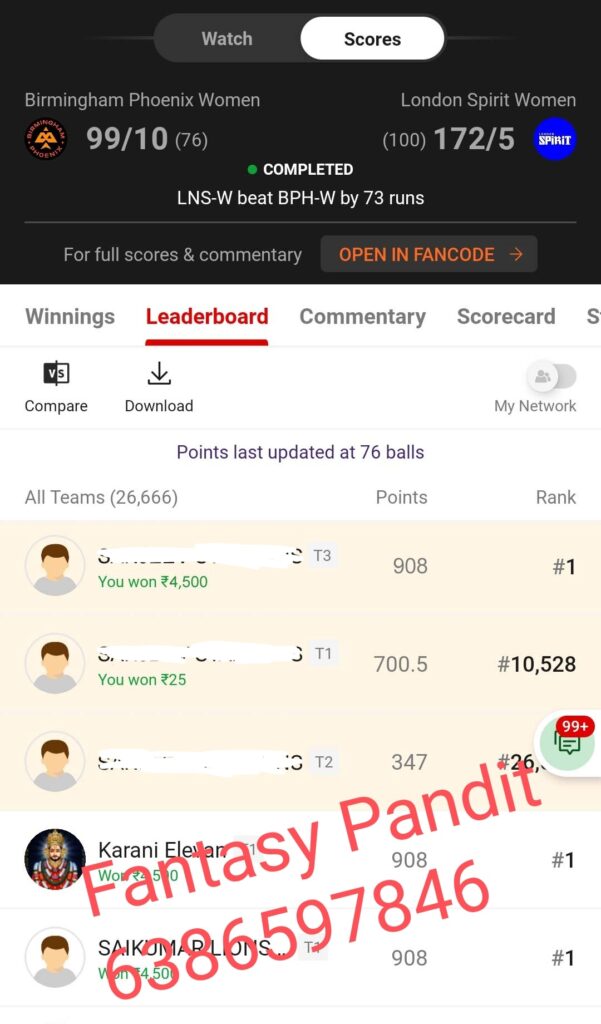The height and width of the screenshot is (1024, 601).
Task: Open your T1 team with 700.5 points
Action: pos(300,664)
